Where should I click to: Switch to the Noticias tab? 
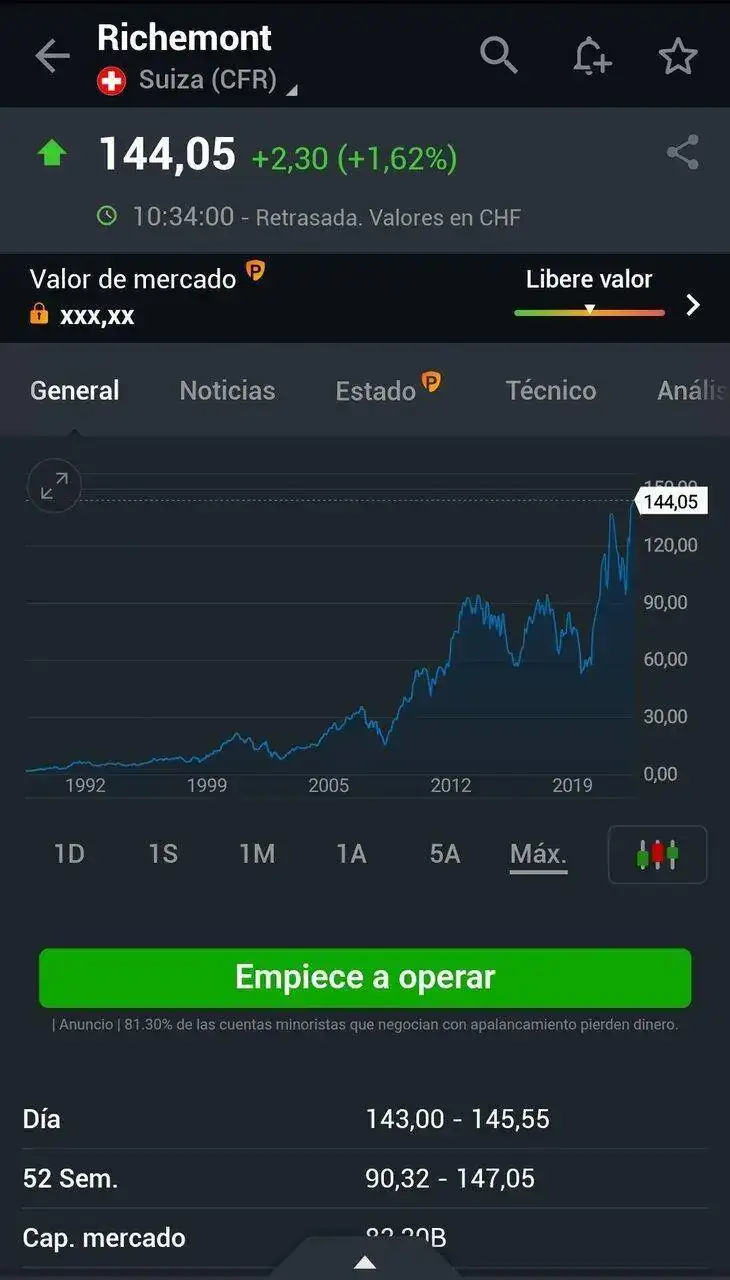227,391
